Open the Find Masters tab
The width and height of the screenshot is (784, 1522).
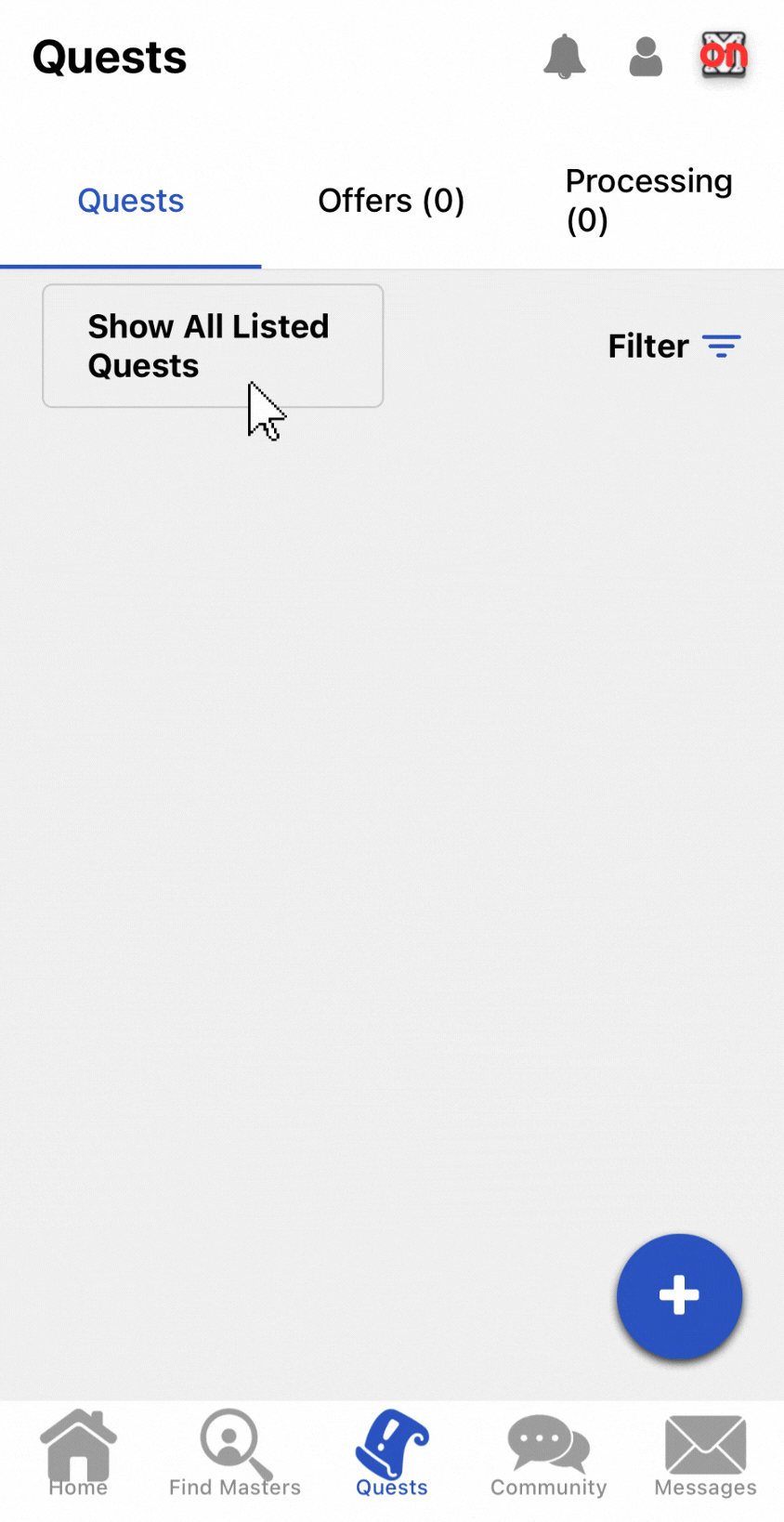click(234, 1452)
